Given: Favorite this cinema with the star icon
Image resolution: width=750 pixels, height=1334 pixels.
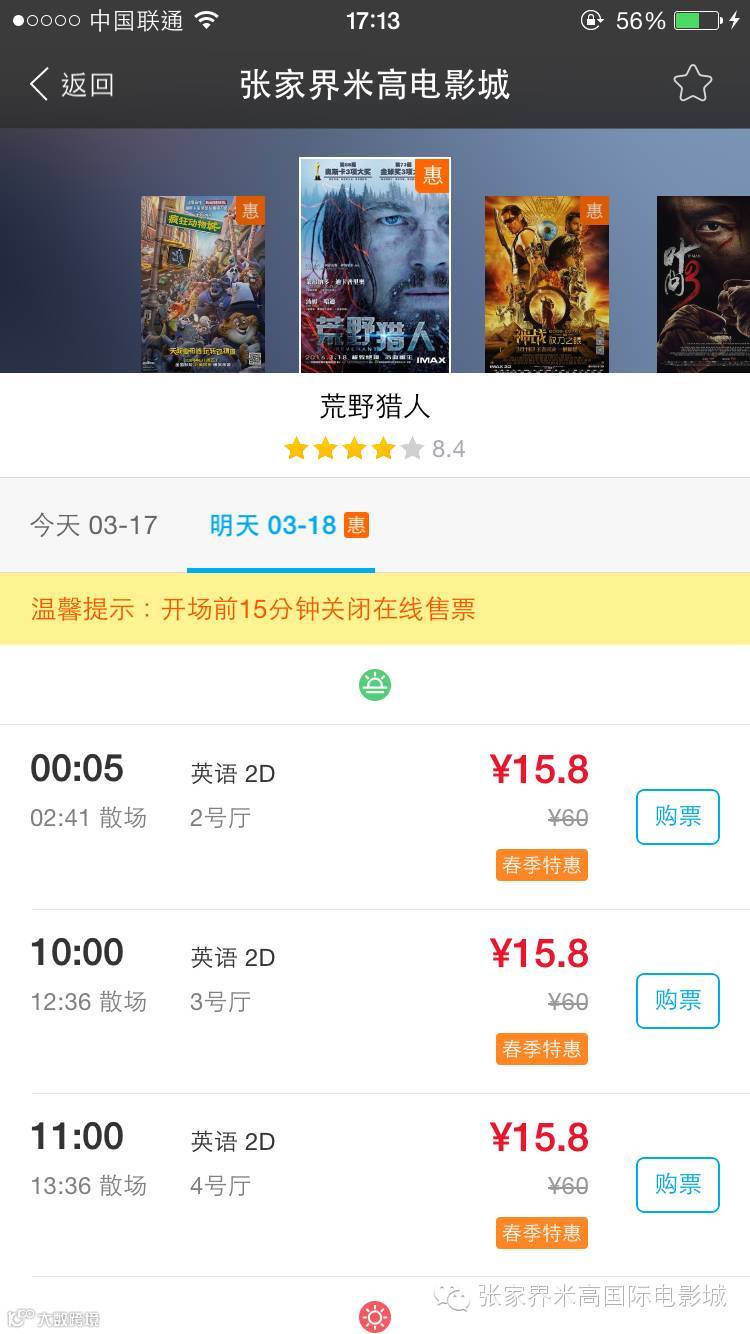Looking at the screenshot, I should 692,84.
